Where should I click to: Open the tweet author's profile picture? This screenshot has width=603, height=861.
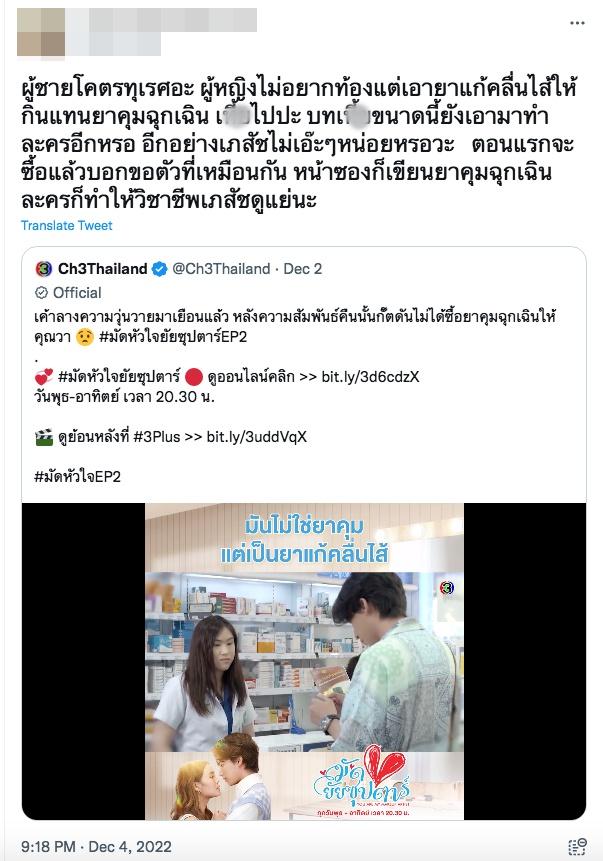[x=40, y=32]
